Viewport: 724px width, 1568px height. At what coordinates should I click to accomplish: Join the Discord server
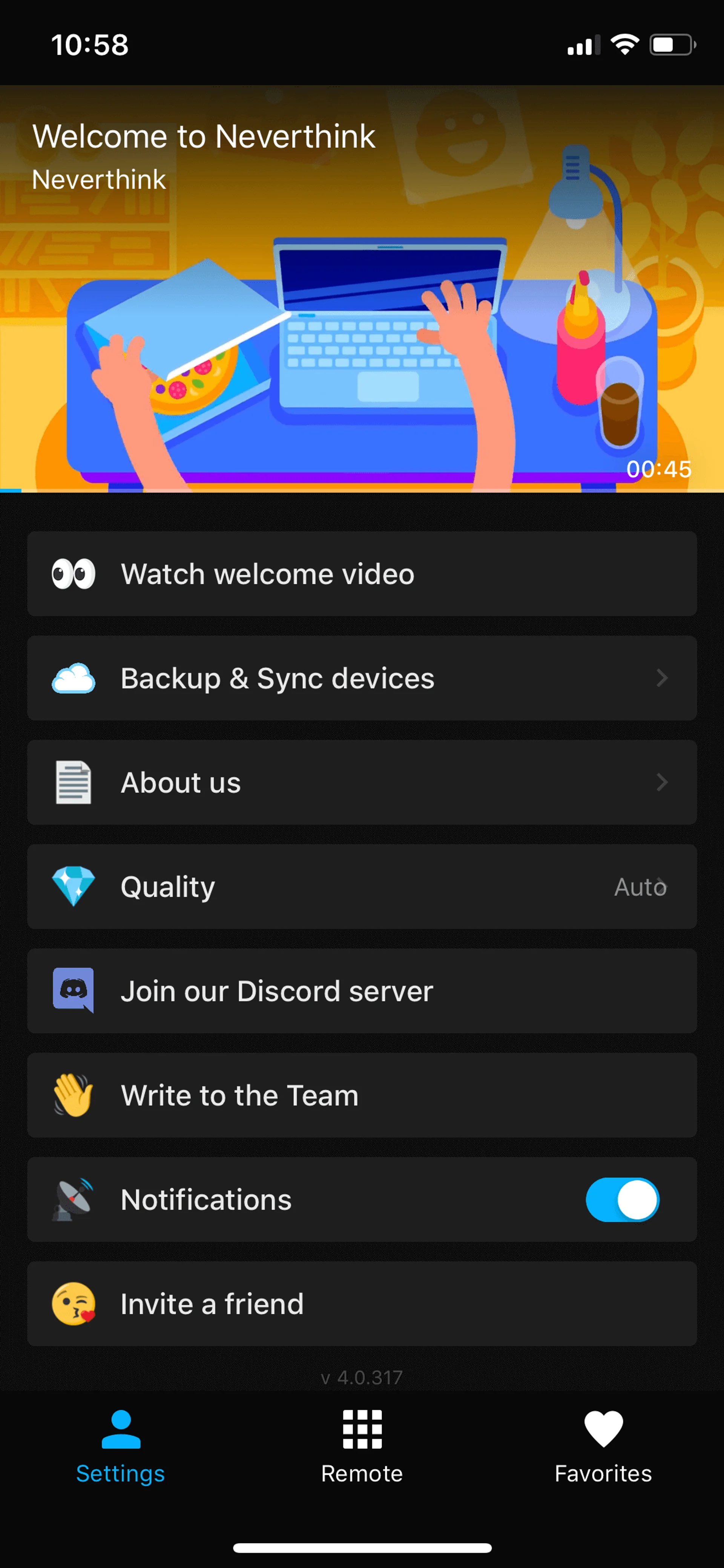point(362,991)
